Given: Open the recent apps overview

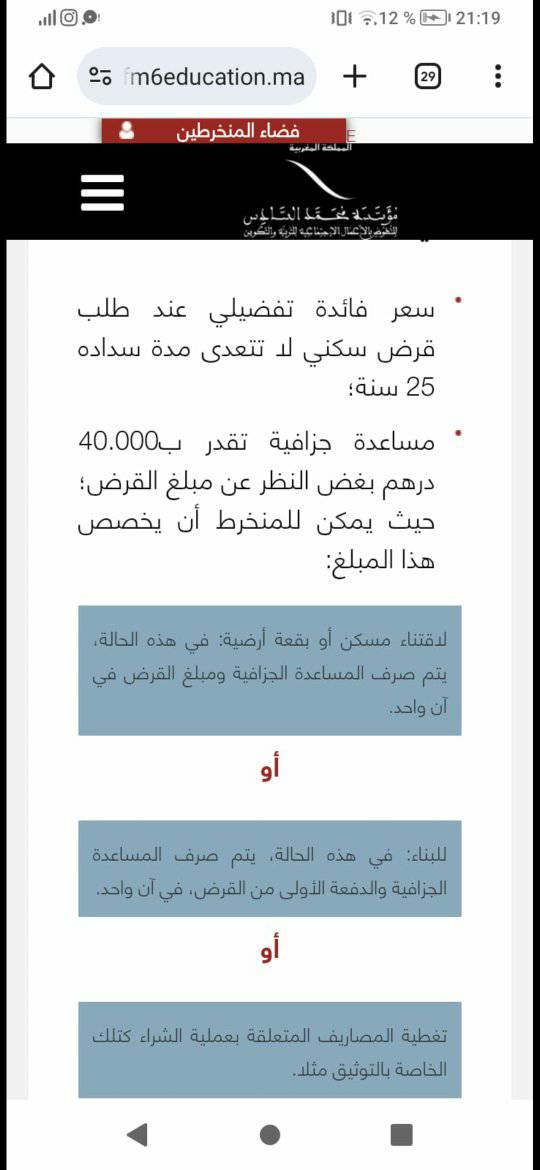Looking at the screenshot, I should click(x=402, y=1135).
